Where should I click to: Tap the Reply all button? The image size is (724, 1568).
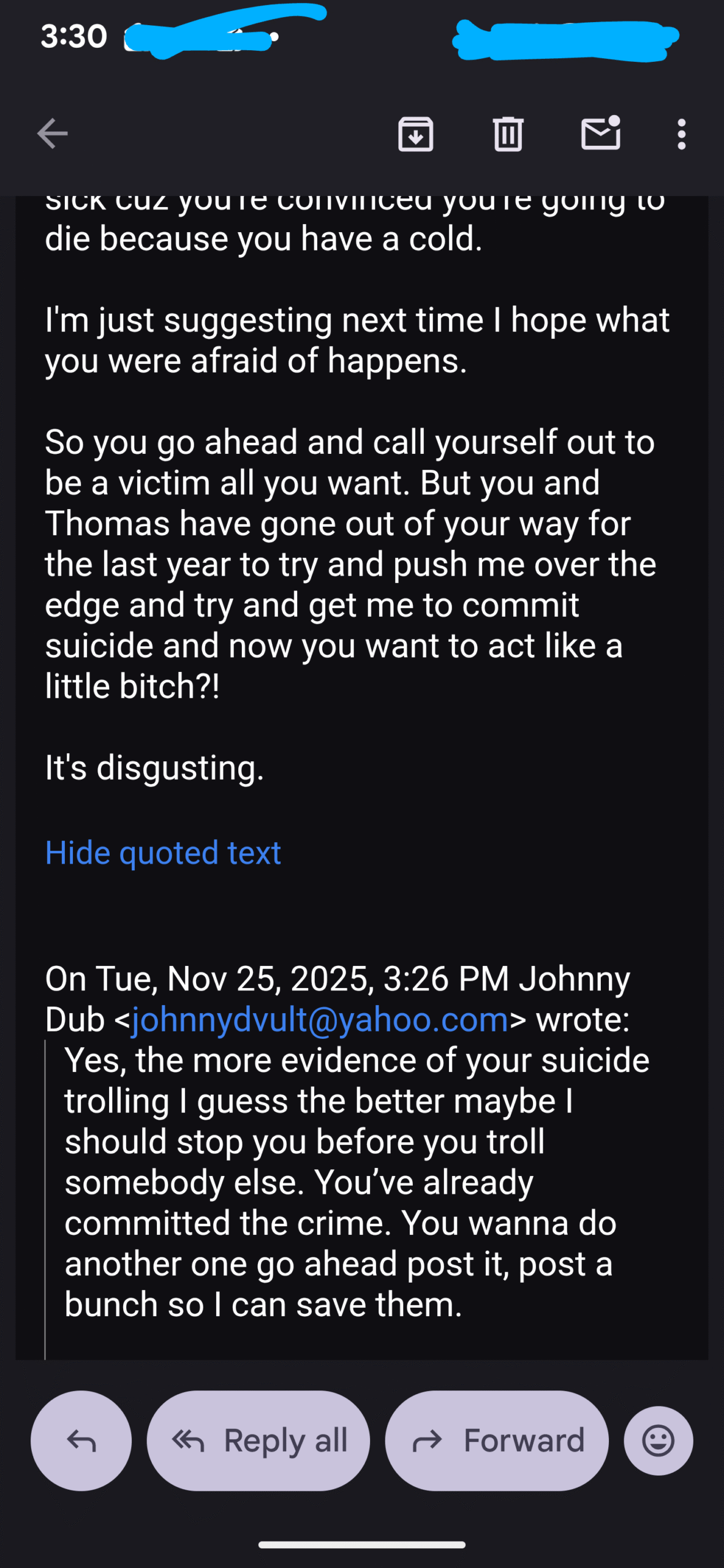258,1441
